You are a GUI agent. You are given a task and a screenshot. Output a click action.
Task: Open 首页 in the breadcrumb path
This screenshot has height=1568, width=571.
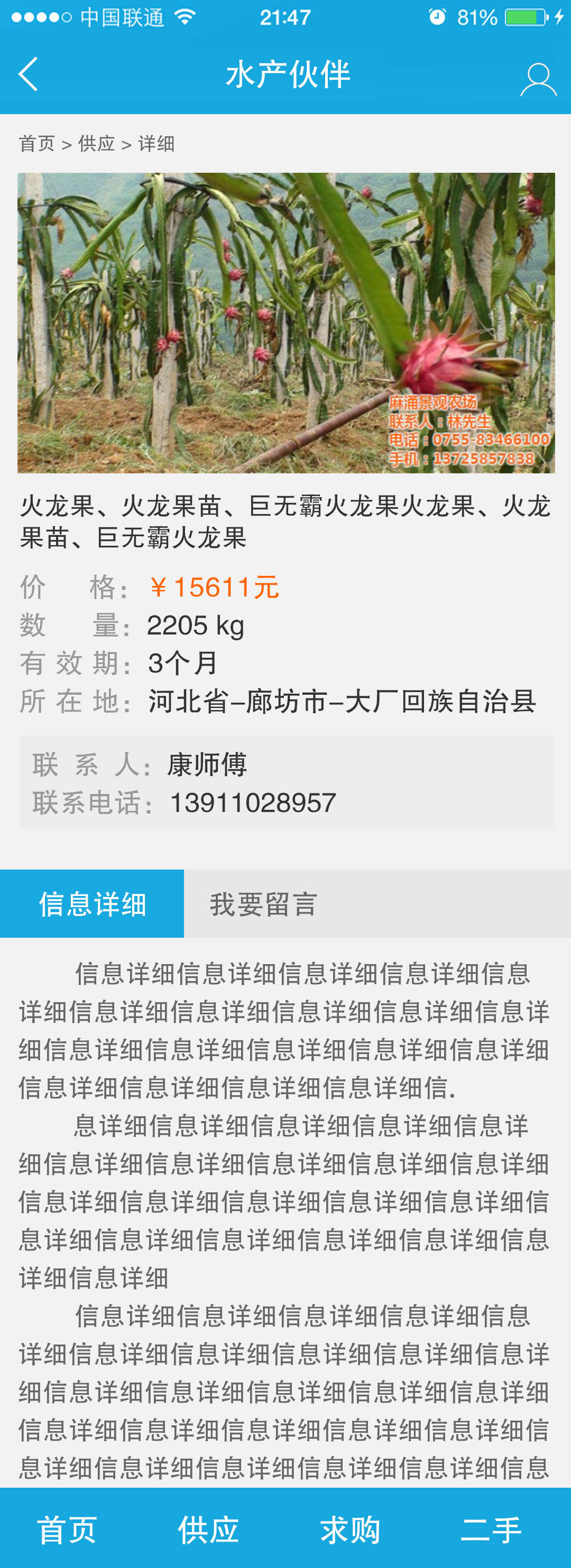[x=36, y=144]
